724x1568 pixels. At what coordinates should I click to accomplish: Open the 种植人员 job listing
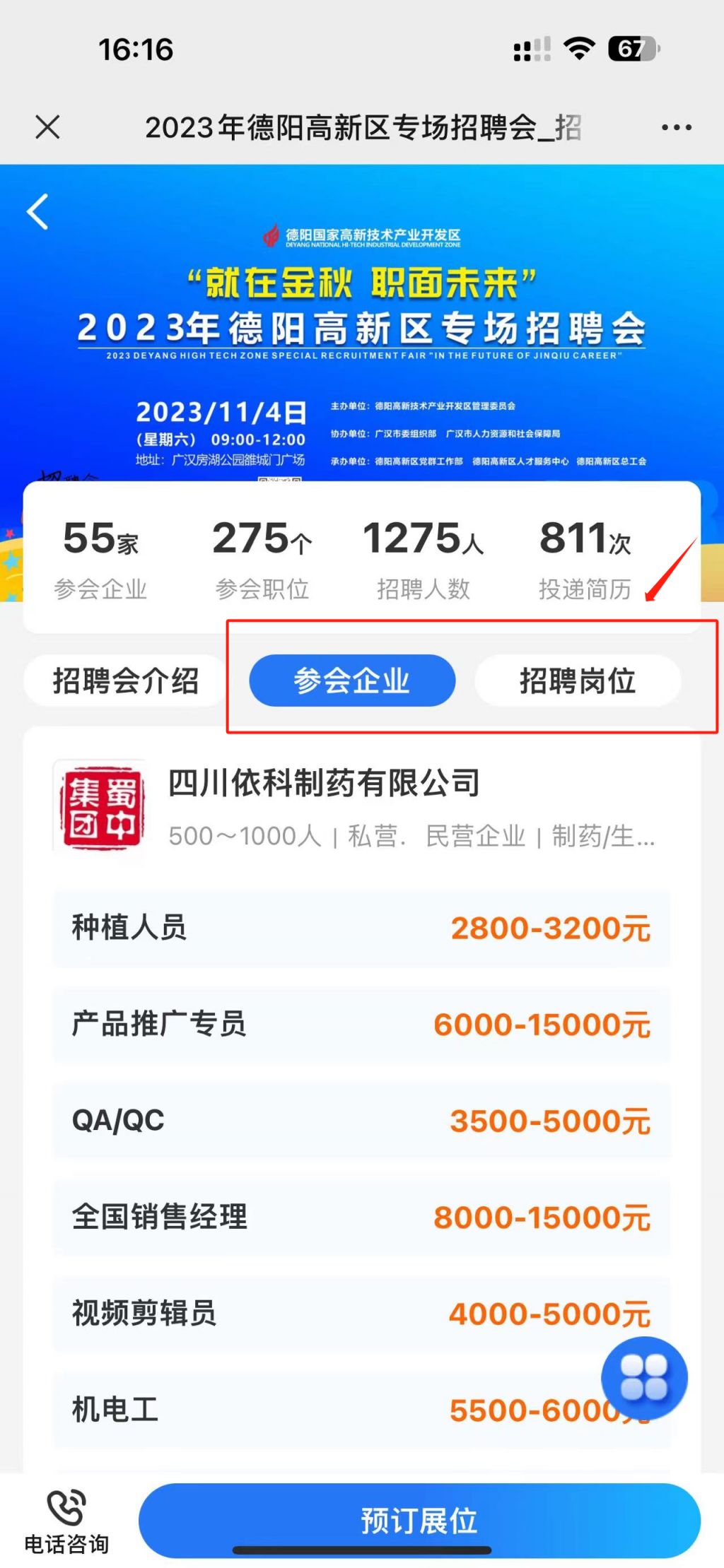[361, 929]
